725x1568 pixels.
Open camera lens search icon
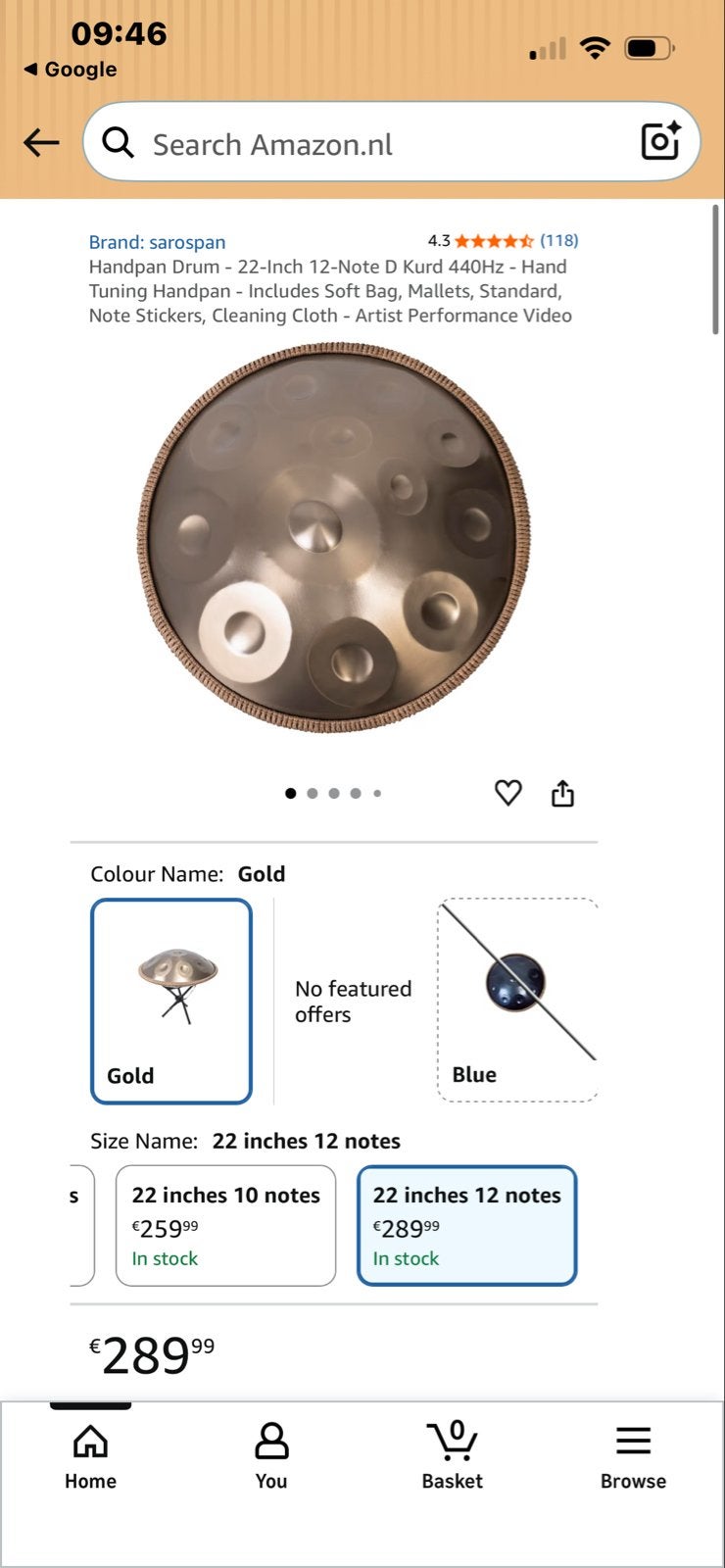pyautogui.click(x=660, y=141)
